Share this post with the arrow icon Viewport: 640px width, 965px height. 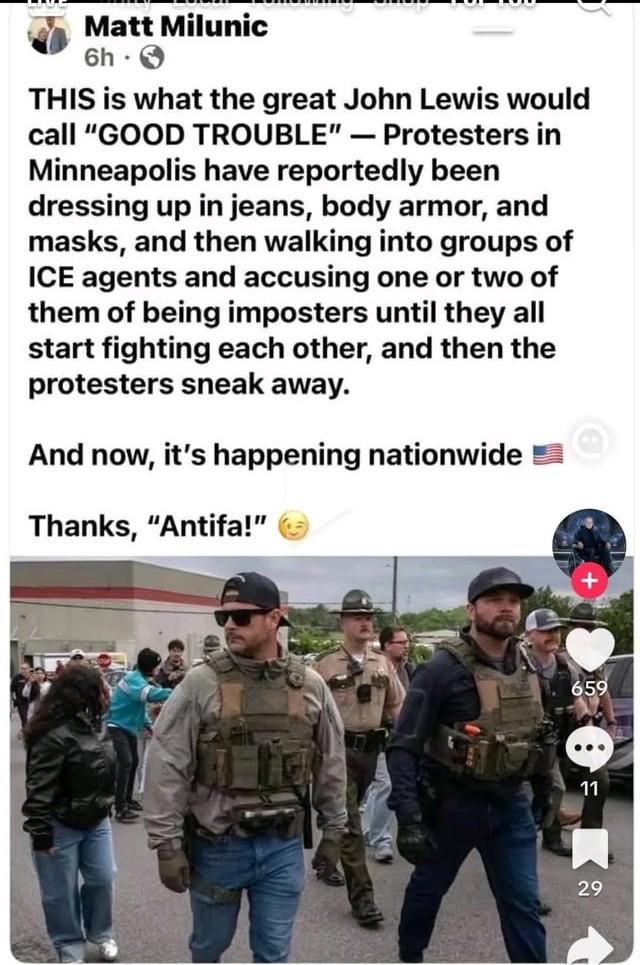click(x=590, y=945)
